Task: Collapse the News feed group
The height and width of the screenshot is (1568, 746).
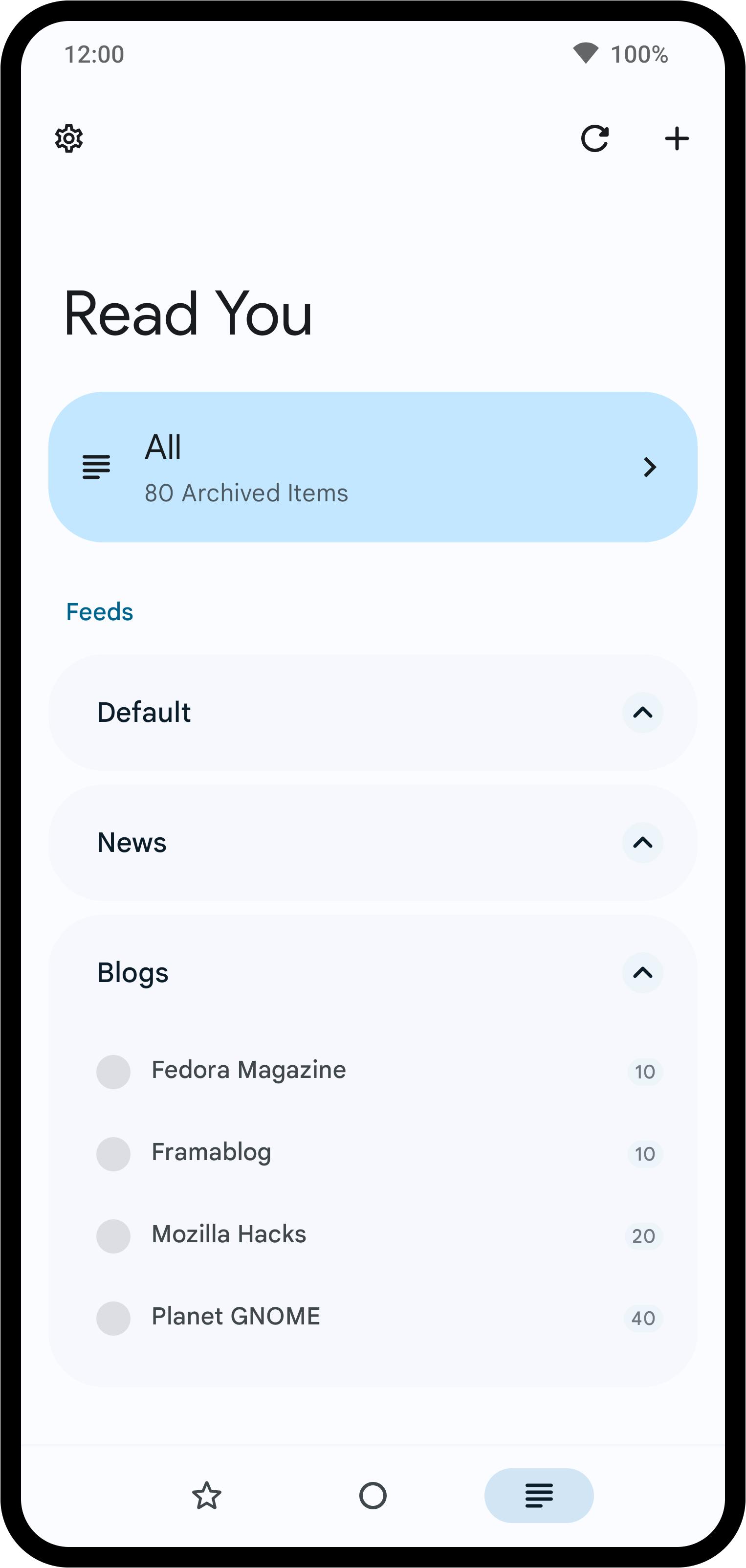Action: tap(642, 842)
